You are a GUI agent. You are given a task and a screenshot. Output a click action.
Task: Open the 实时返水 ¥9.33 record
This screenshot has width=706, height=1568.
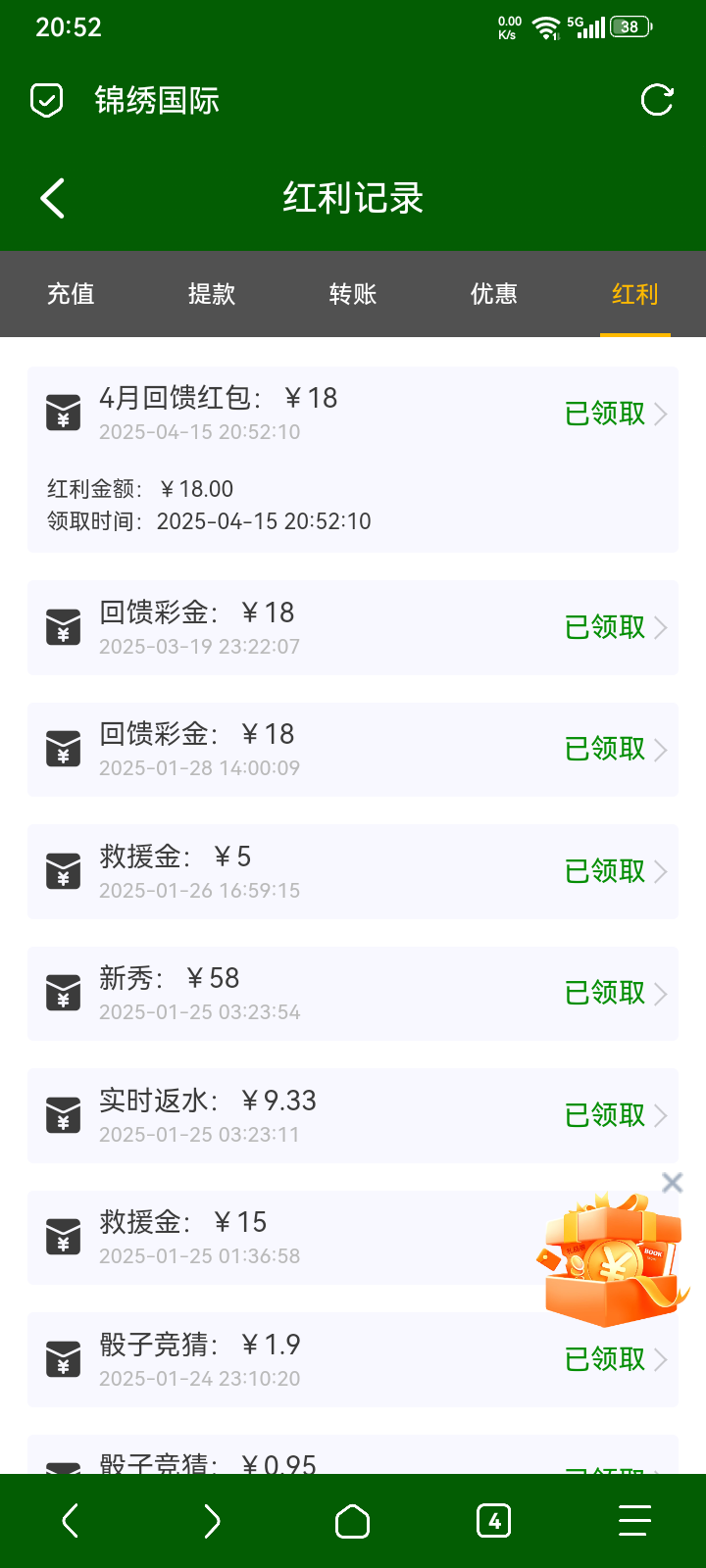pyautogui.click(x=353, y=1115)
